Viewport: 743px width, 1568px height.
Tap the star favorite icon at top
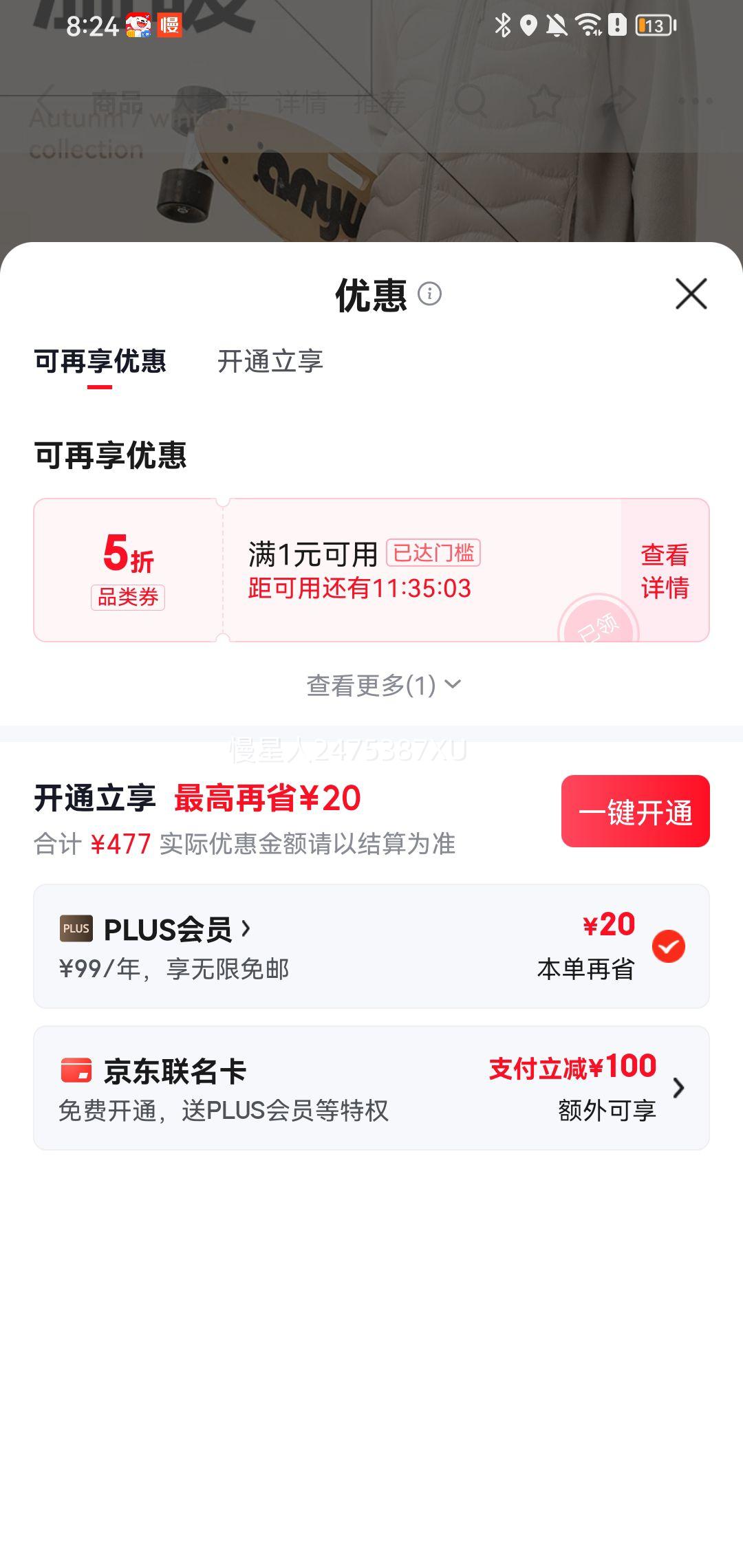(544, 100)
